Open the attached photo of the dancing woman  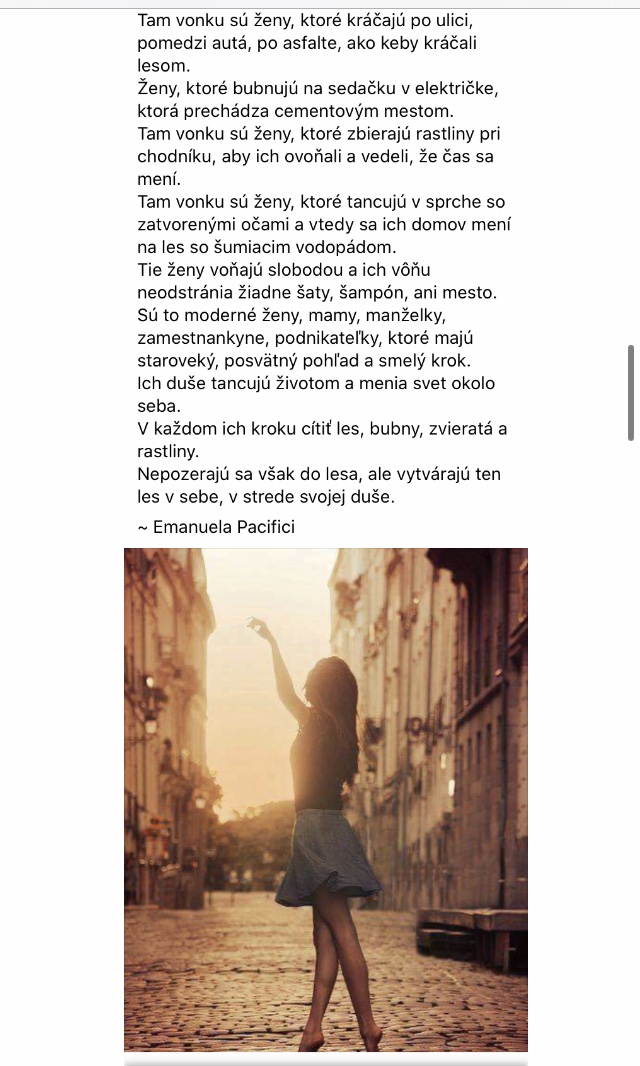coord(325,799)
